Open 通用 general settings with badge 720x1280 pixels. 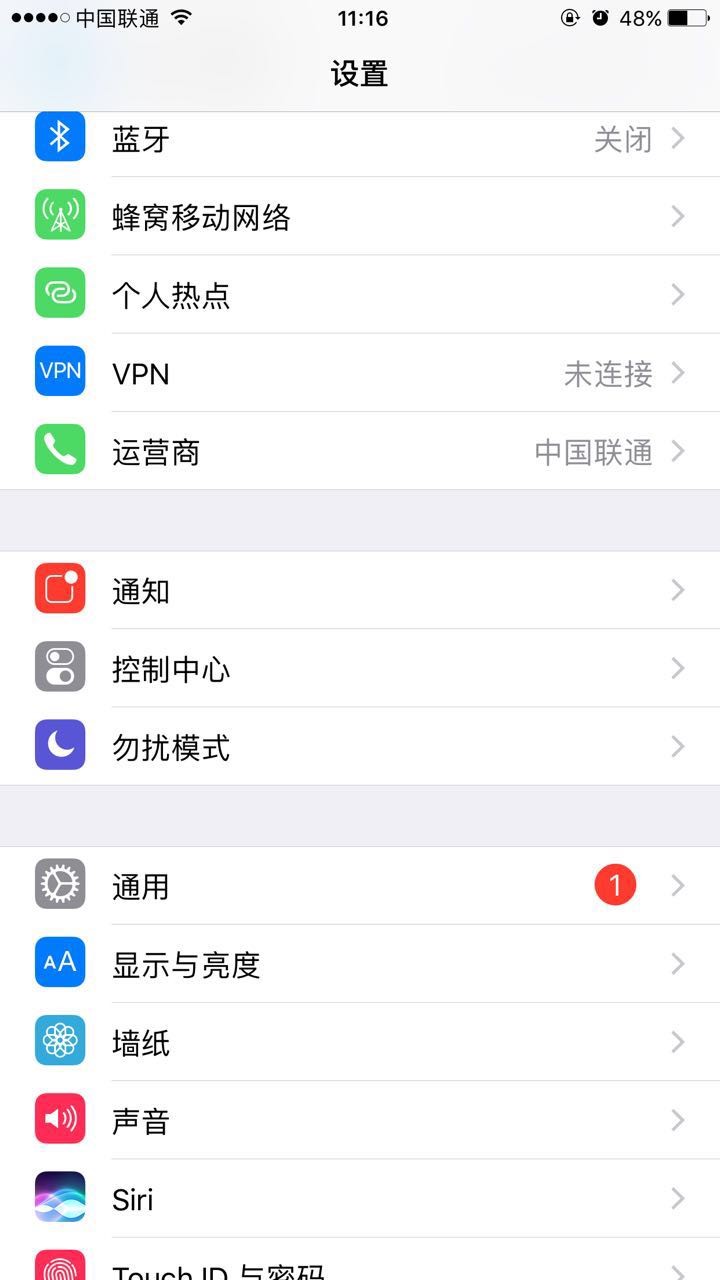point(360,886)
